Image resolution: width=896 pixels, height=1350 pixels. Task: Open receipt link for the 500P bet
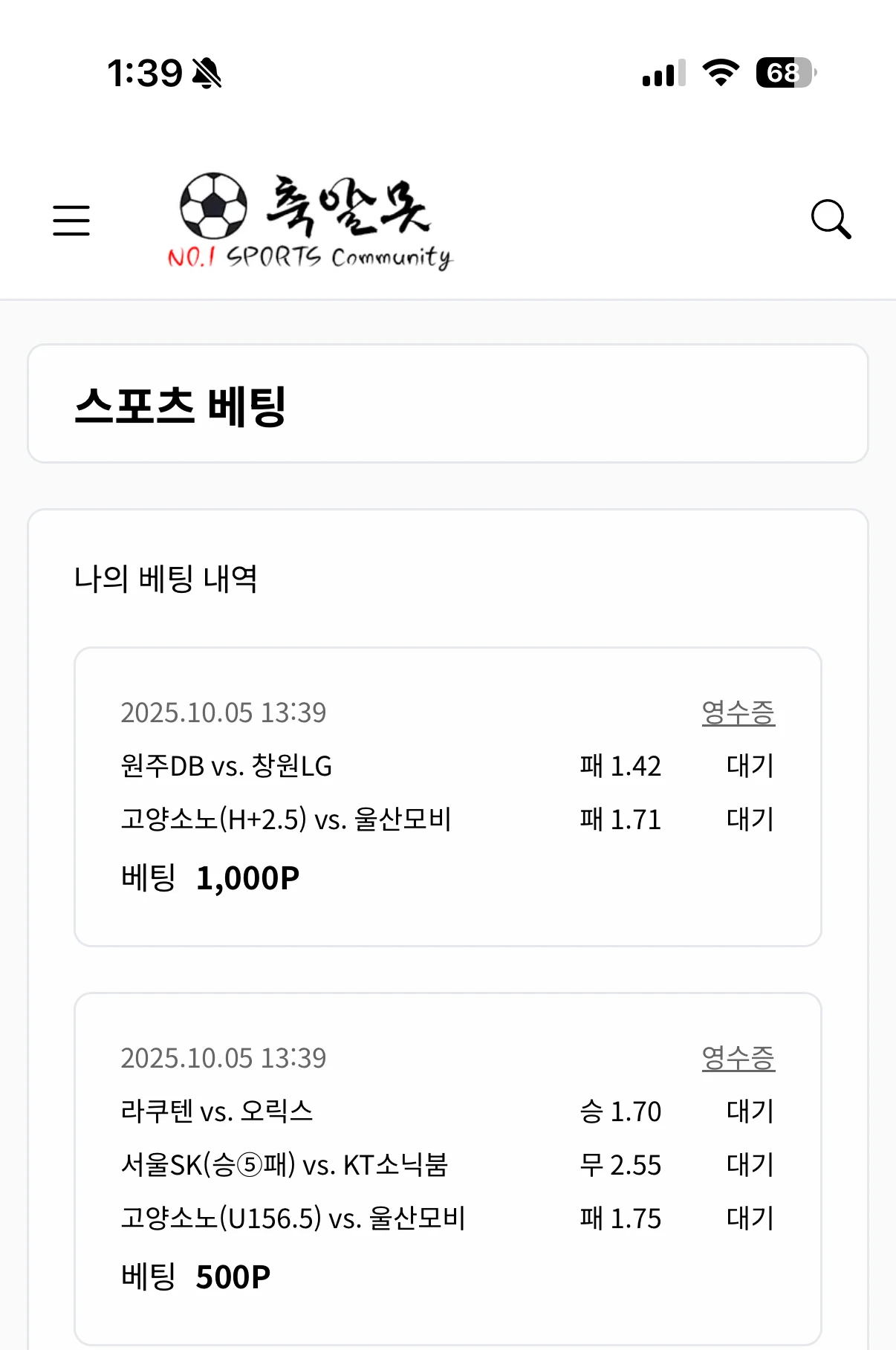738,1058
